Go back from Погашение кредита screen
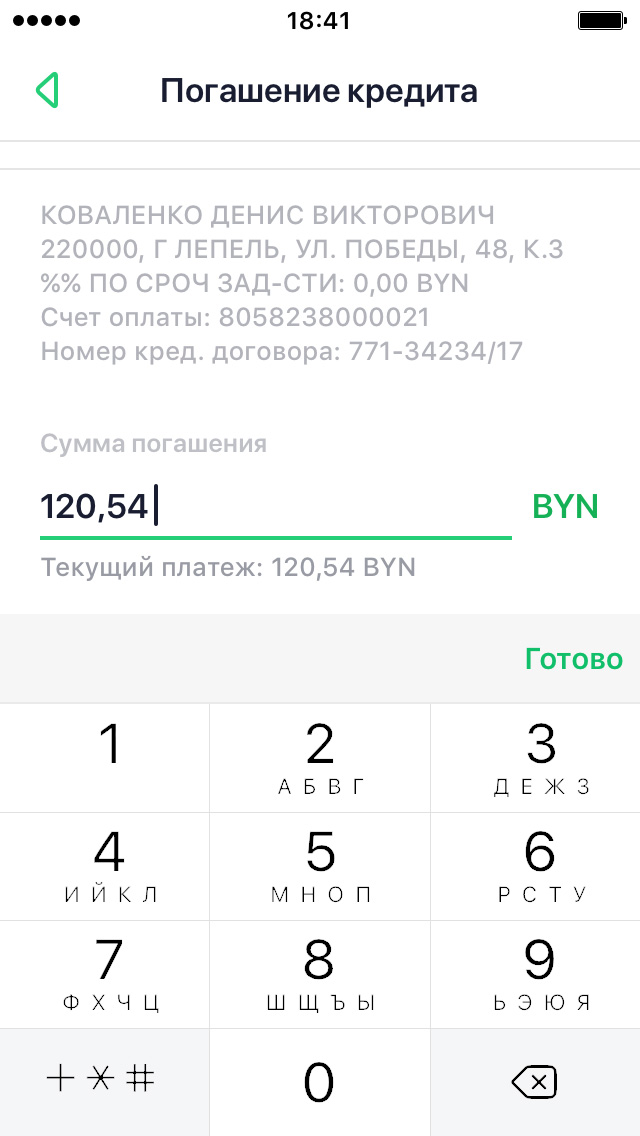Viewport: 640px width, 1136px height. pyautogui.click(x=47, y=91)
